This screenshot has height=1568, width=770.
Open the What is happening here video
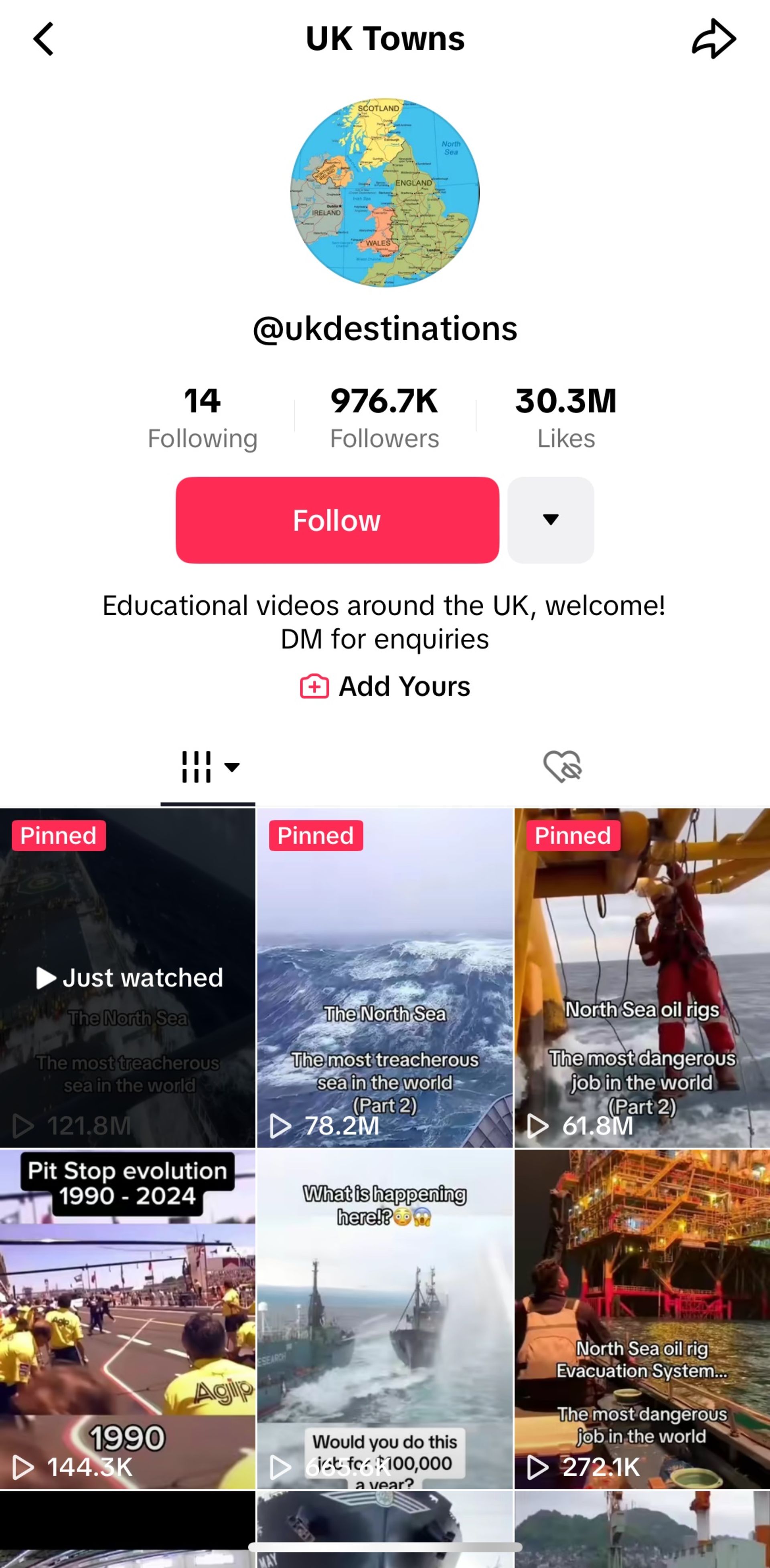pyautogui.click(x=384, y=1318)
